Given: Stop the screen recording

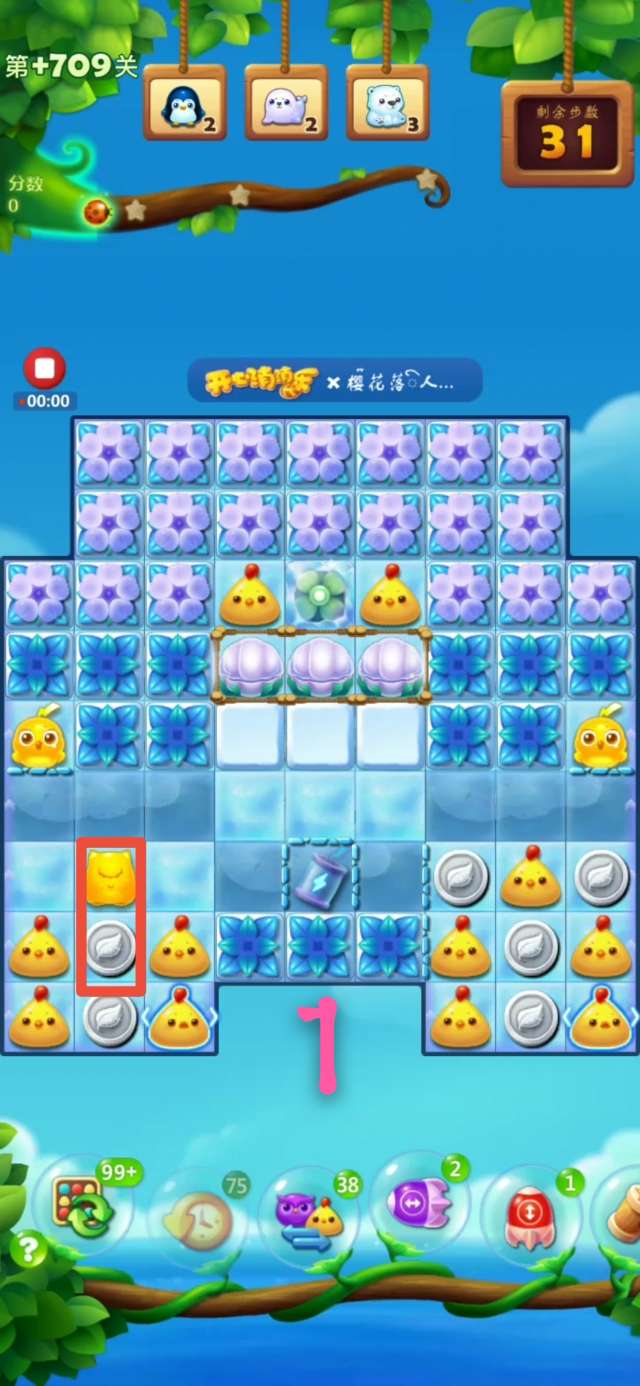Looking at the screenshot, I should (44, 369).
